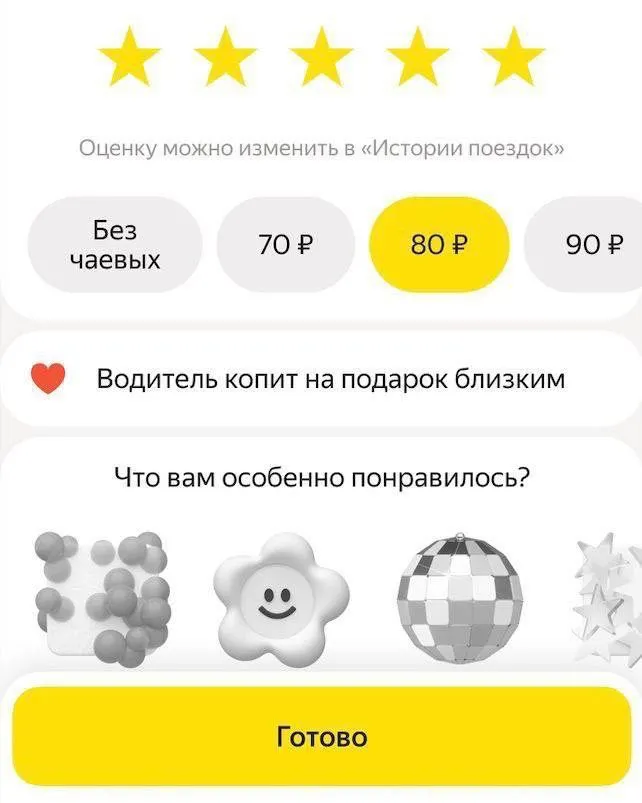Rate the ride one star
Screen dimensions: 642x803
pos(129,56)
